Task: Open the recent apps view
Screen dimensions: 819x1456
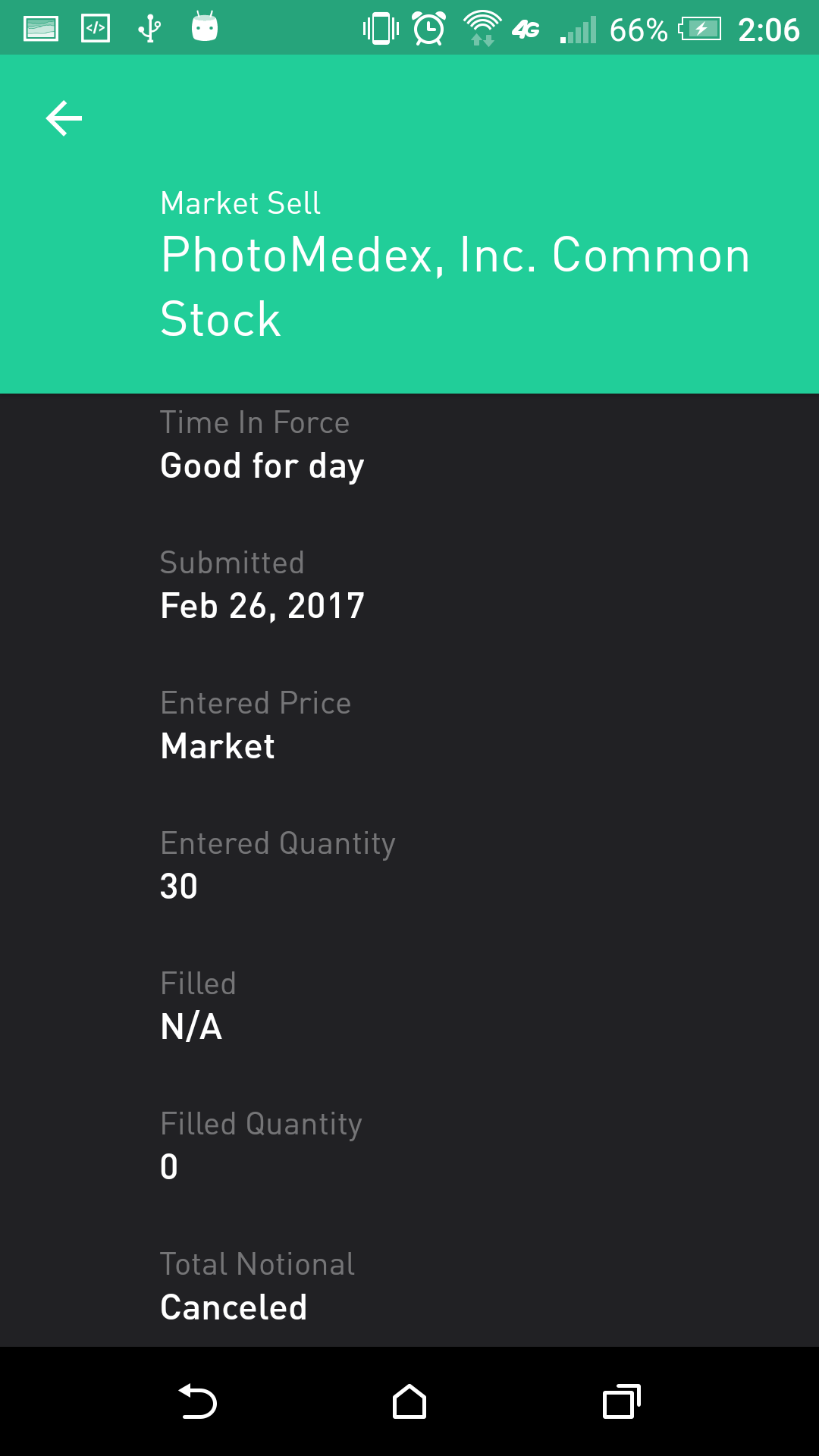Action: click(x=621, y=1401)
